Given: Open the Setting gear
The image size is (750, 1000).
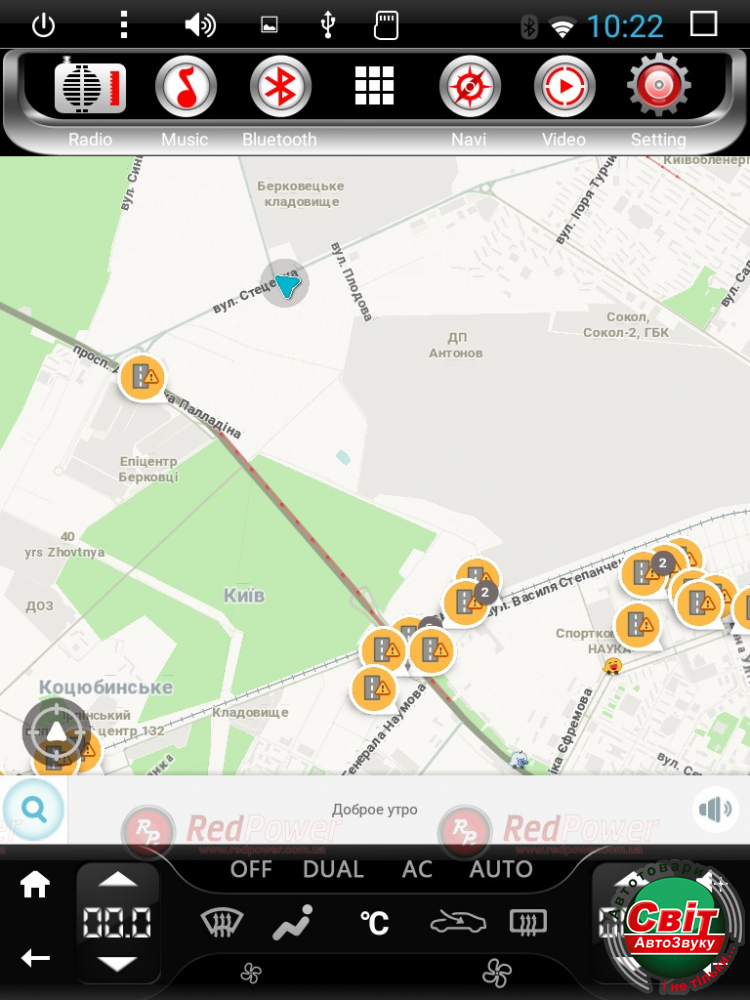Looking at the screenshot, I should (658, 88).
